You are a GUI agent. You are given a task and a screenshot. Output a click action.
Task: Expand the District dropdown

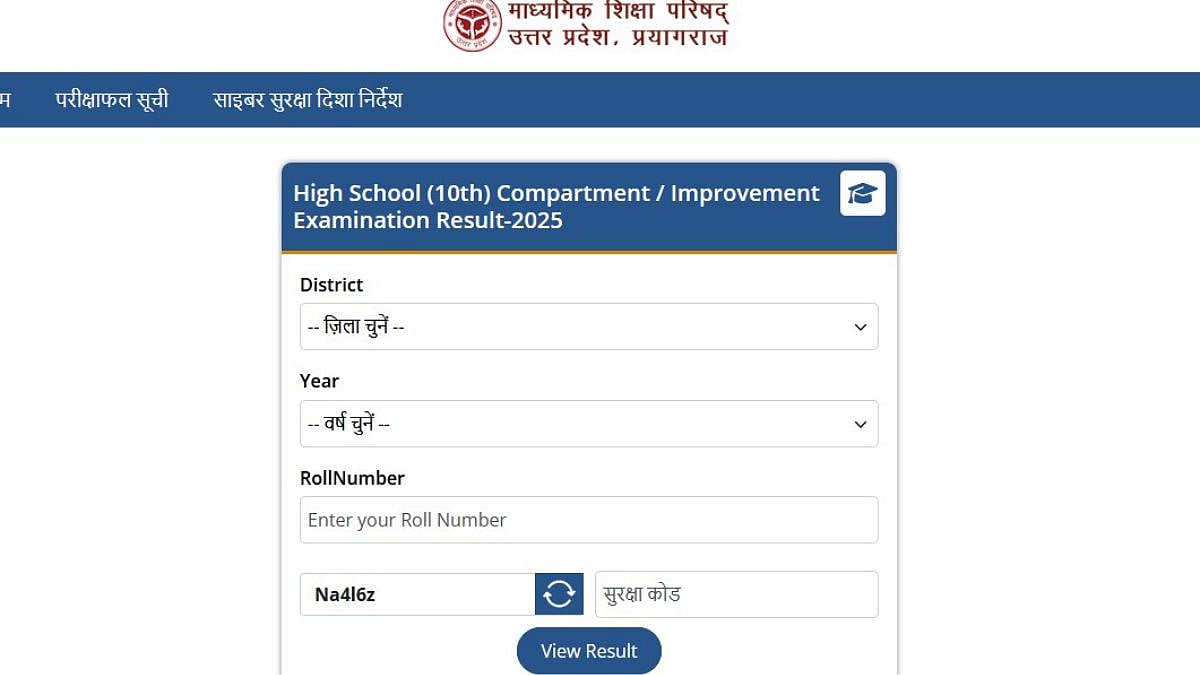588,327
